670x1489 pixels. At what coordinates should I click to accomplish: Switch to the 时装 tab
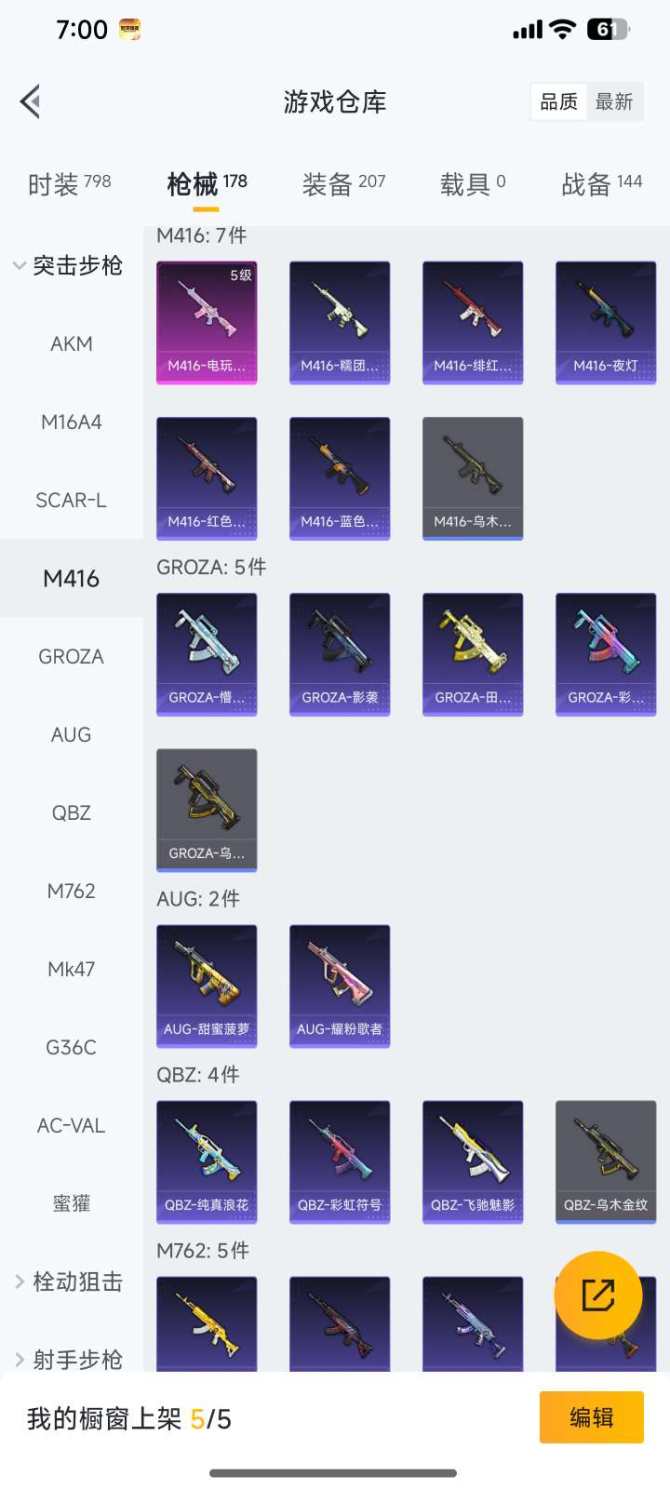pos(69,184)
